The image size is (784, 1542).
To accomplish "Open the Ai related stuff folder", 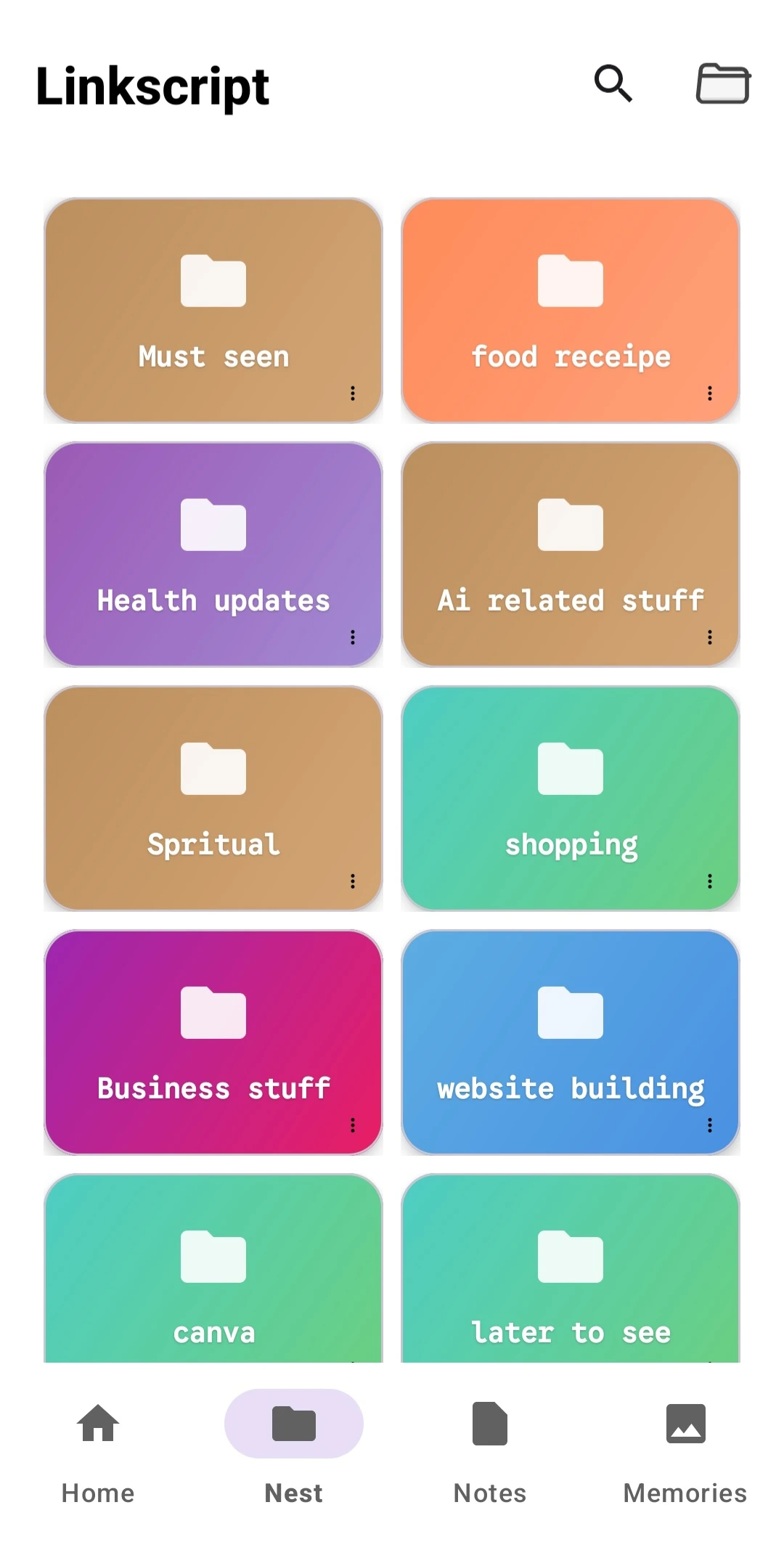I will (x=571, y=555).
